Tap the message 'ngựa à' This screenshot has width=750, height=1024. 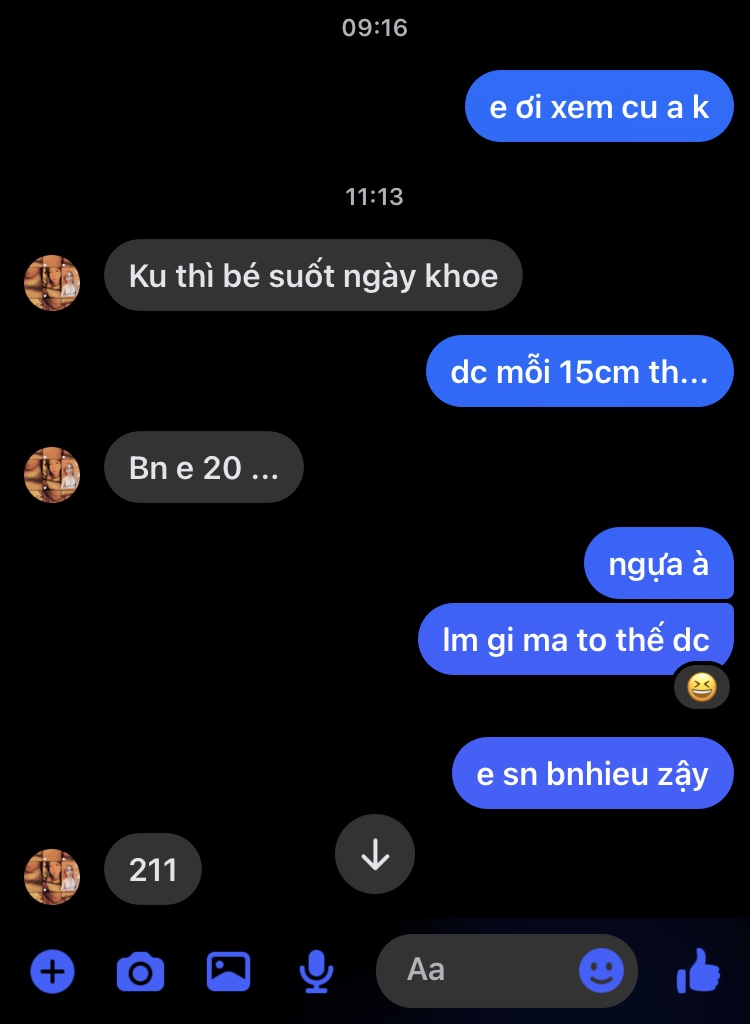click(x=658, y=563)
